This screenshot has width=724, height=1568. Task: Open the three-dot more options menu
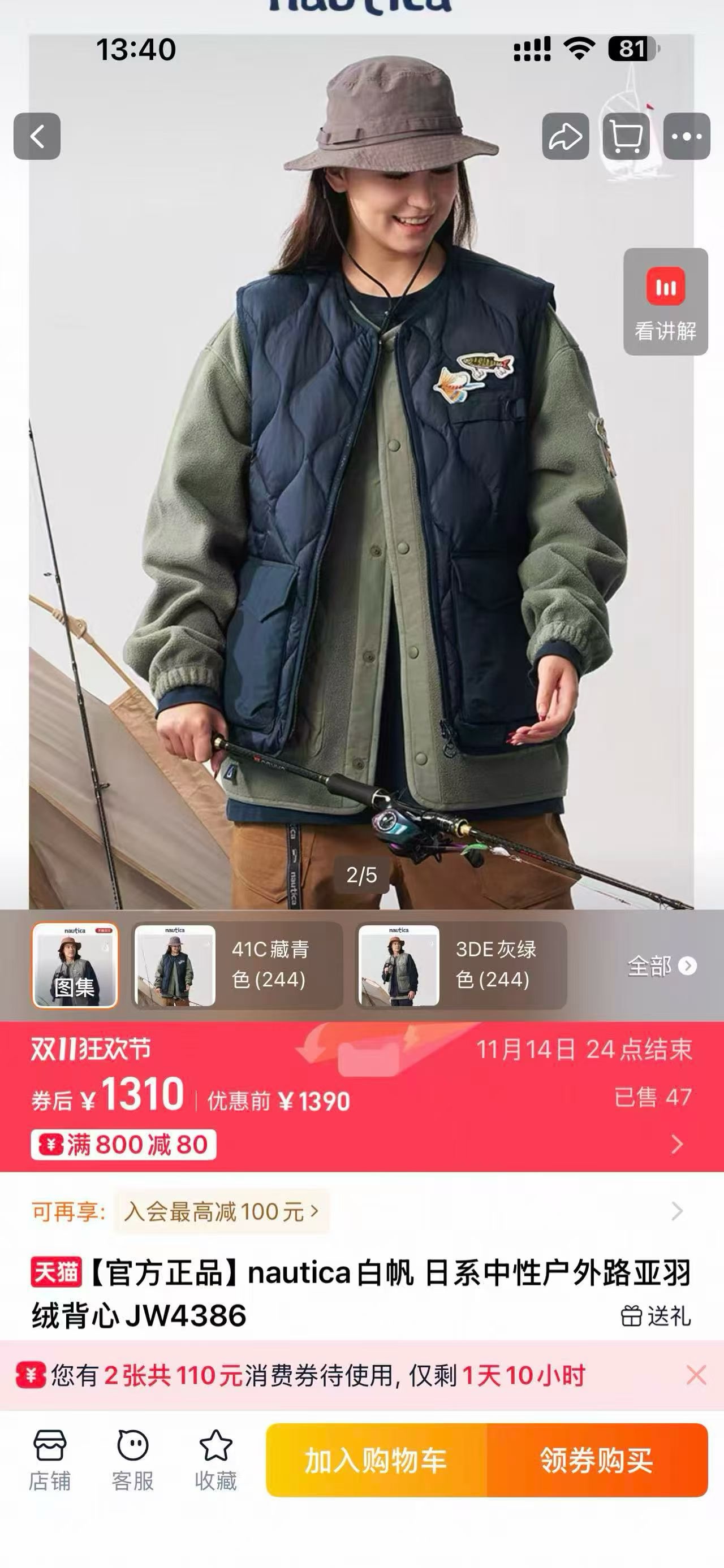coord(686,136)
